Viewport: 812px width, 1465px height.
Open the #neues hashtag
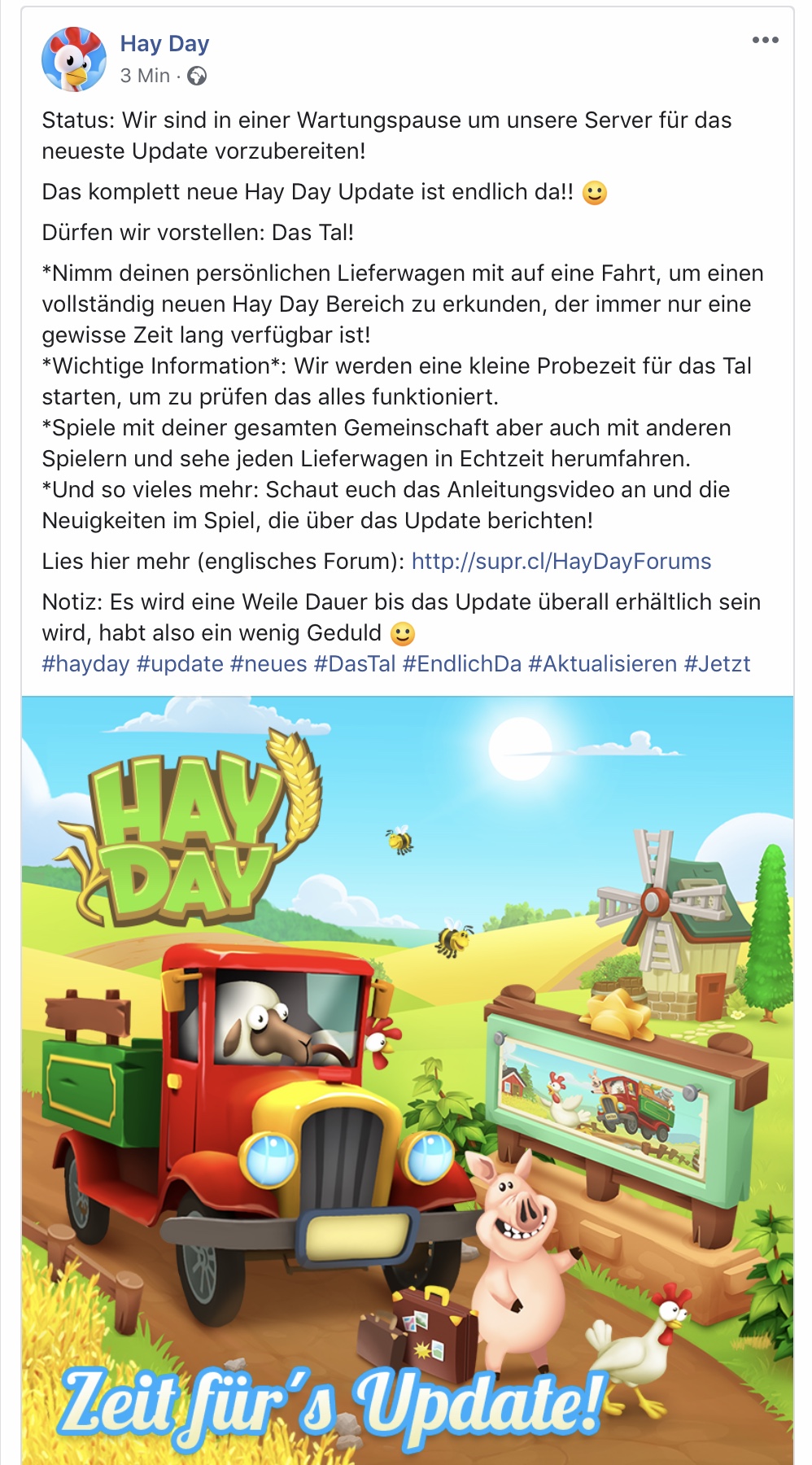pos(268,664)
